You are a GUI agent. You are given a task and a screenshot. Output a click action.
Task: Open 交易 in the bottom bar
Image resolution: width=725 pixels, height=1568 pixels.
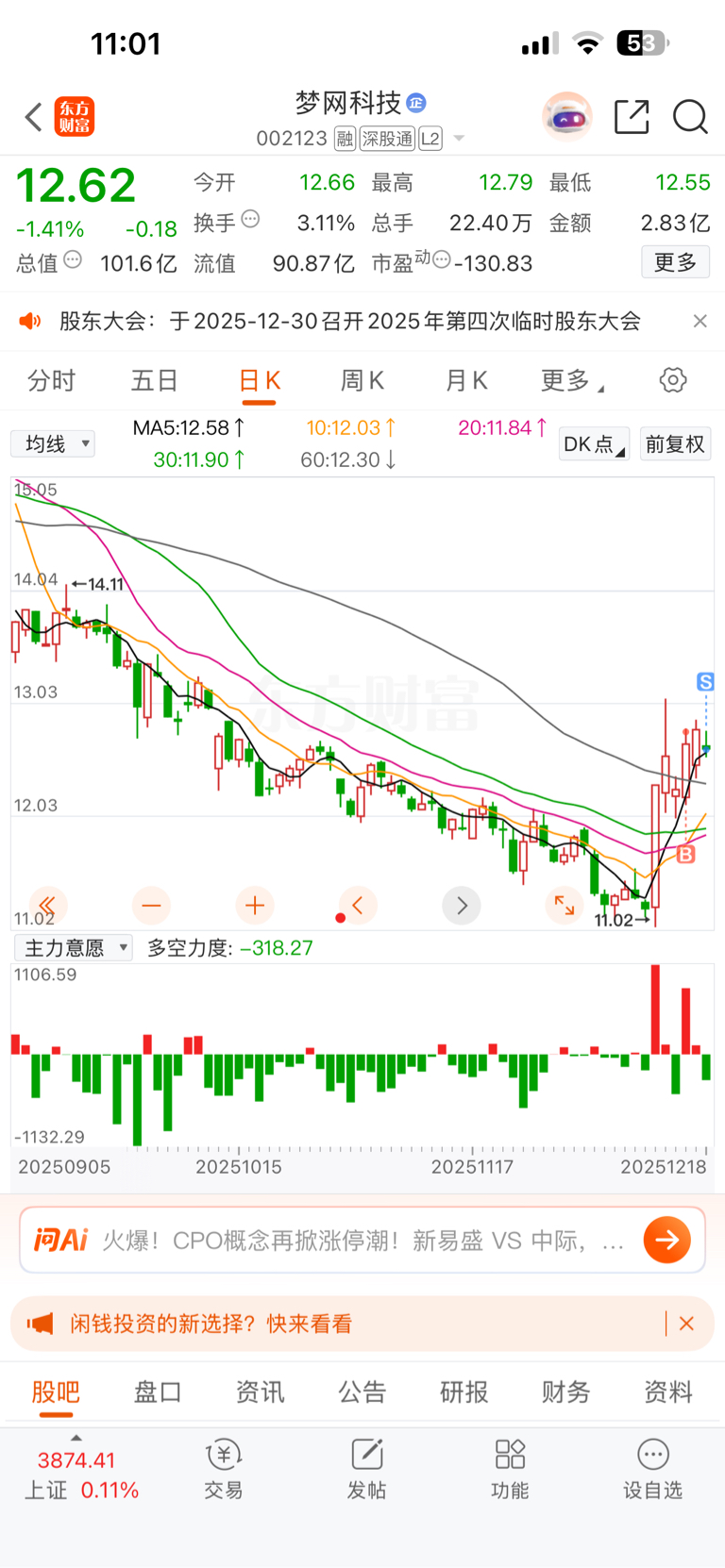click(x=224, y=1470)
